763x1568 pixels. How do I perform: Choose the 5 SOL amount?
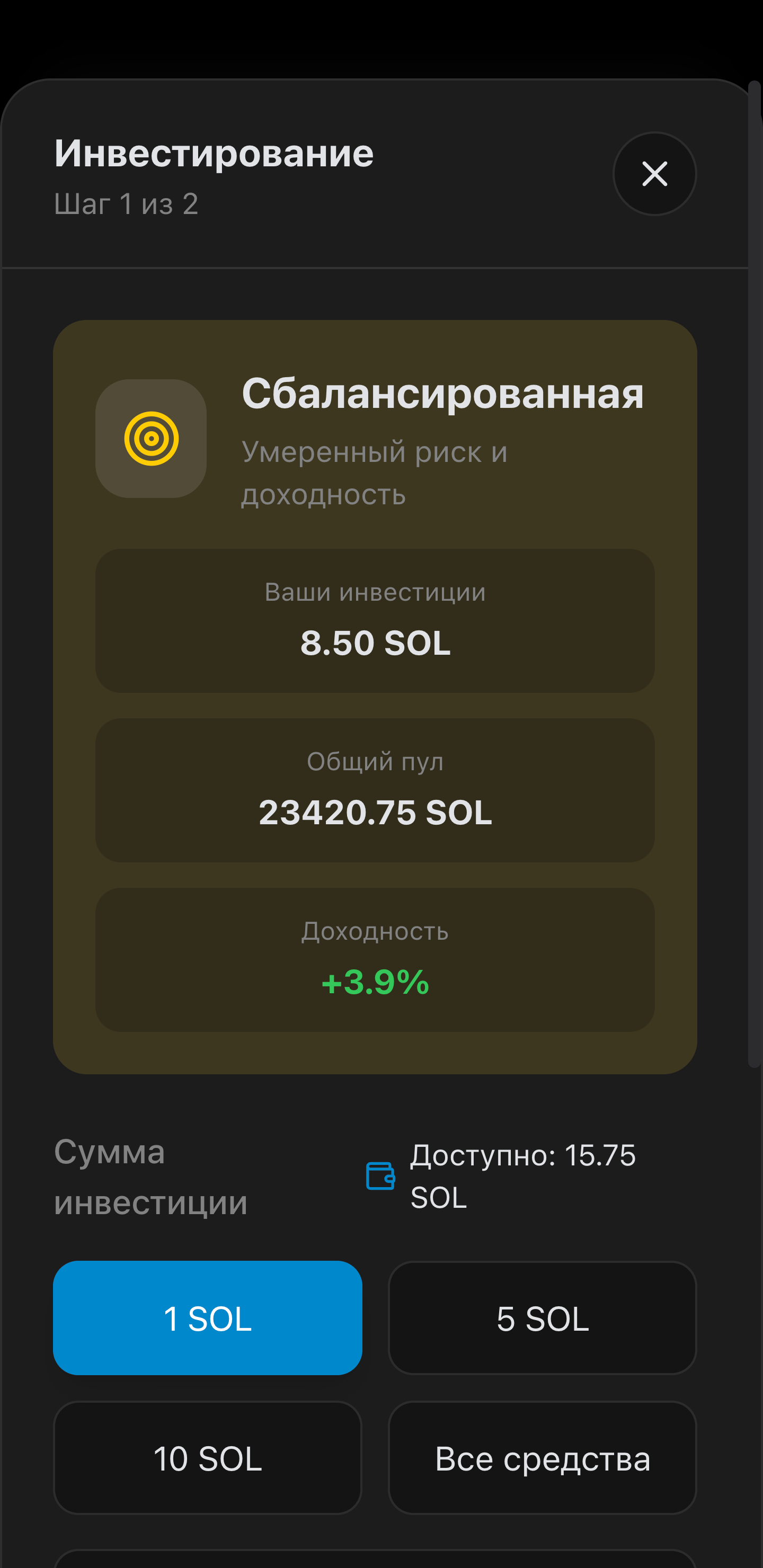click(x=542, y=1318)
